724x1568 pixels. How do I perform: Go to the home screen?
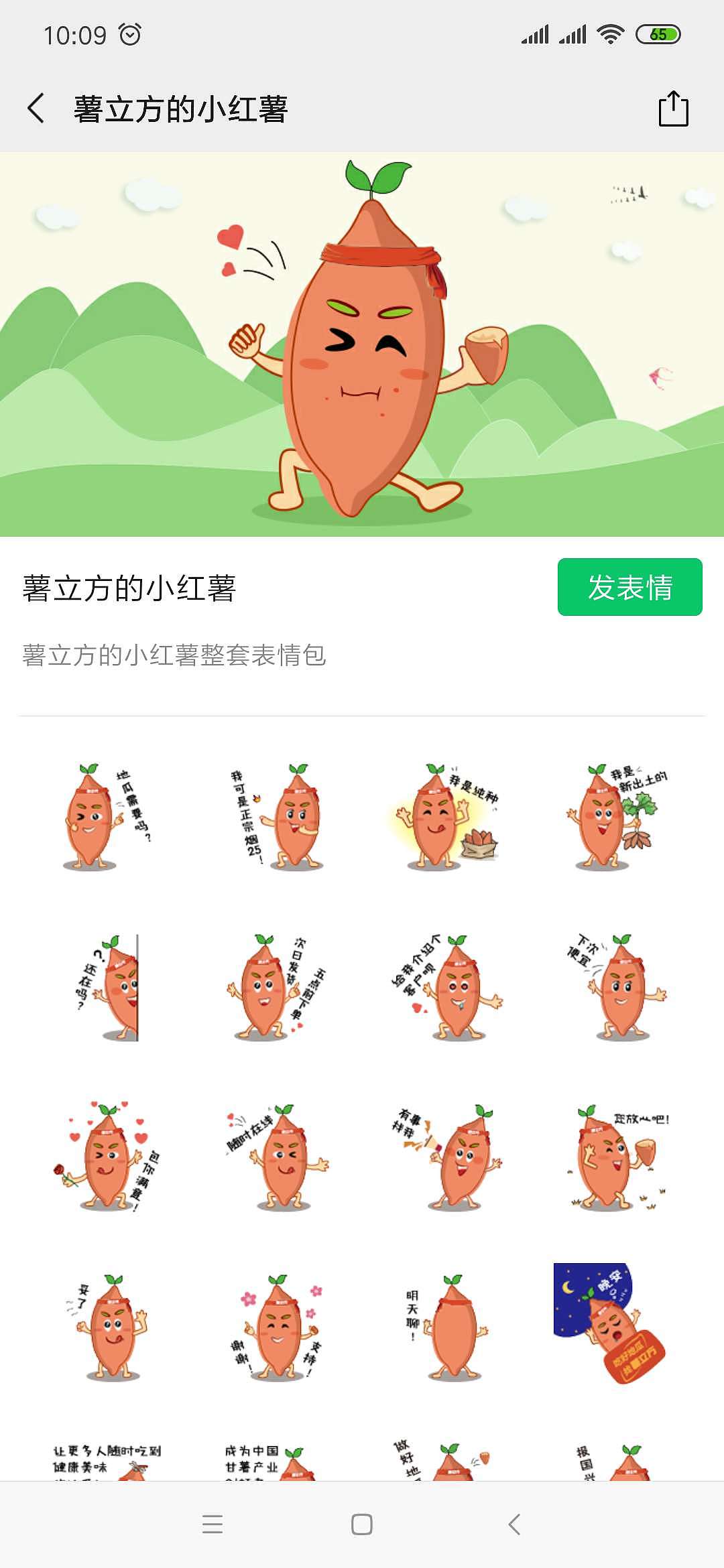362,1524
